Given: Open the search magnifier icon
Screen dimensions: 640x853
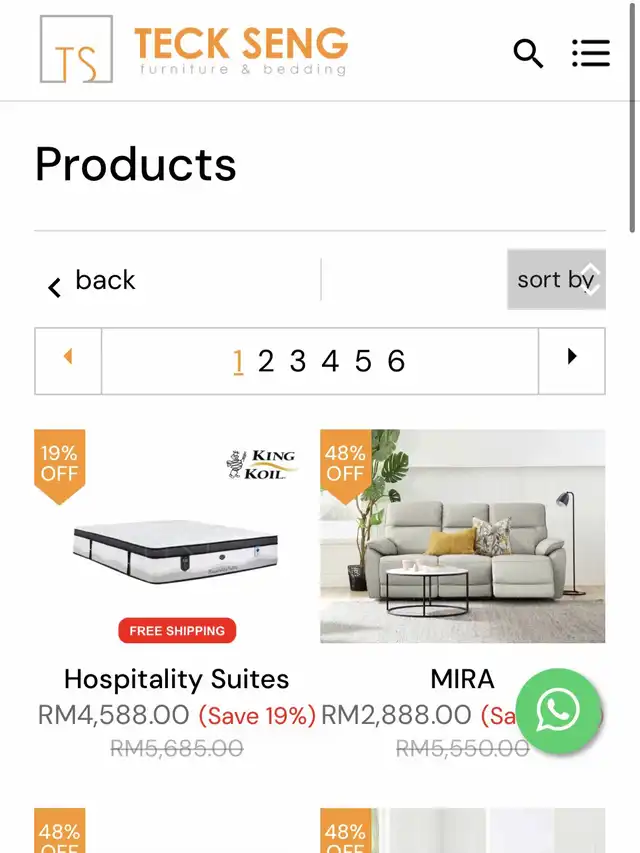Looking at the screenshot, I should (x=528, y=53).
